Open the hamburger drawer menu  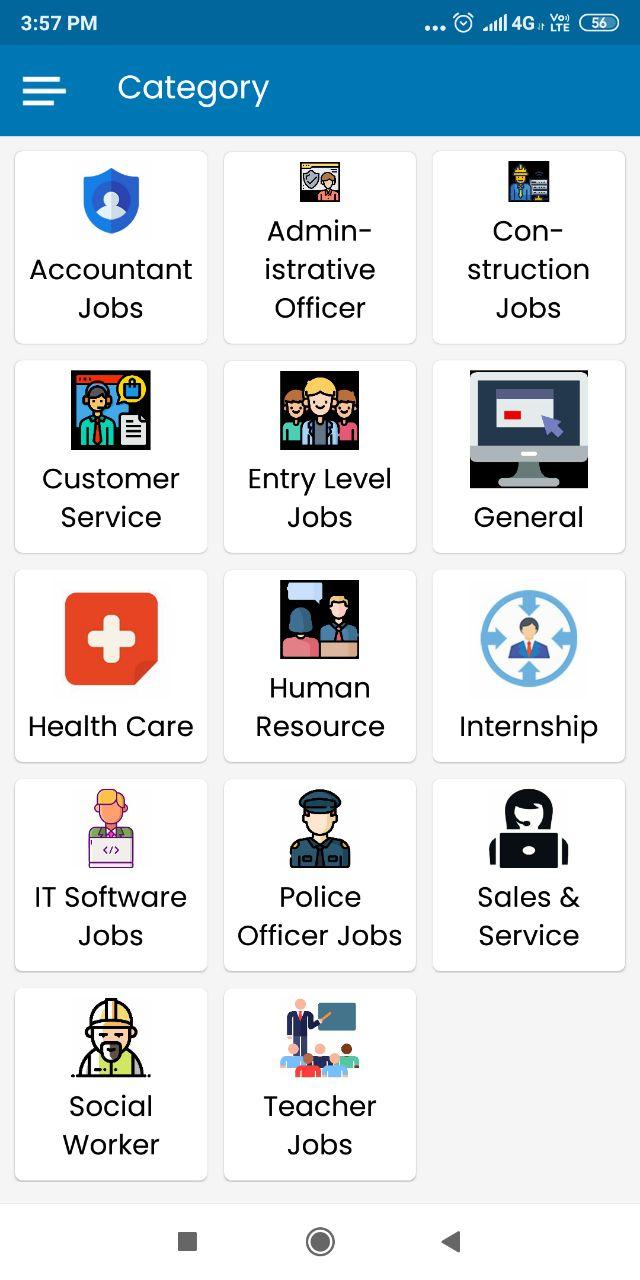click(x=44, y=91)
